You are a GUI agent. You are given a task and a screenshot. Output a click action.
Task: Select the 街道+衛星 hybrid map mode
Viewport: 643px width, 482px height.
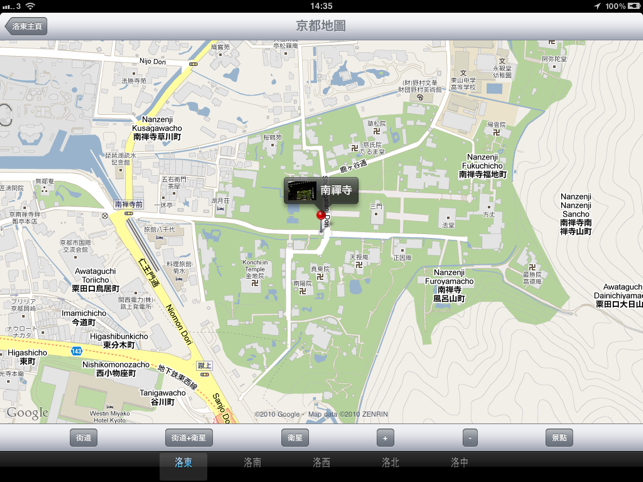click(x=189, y=438)
